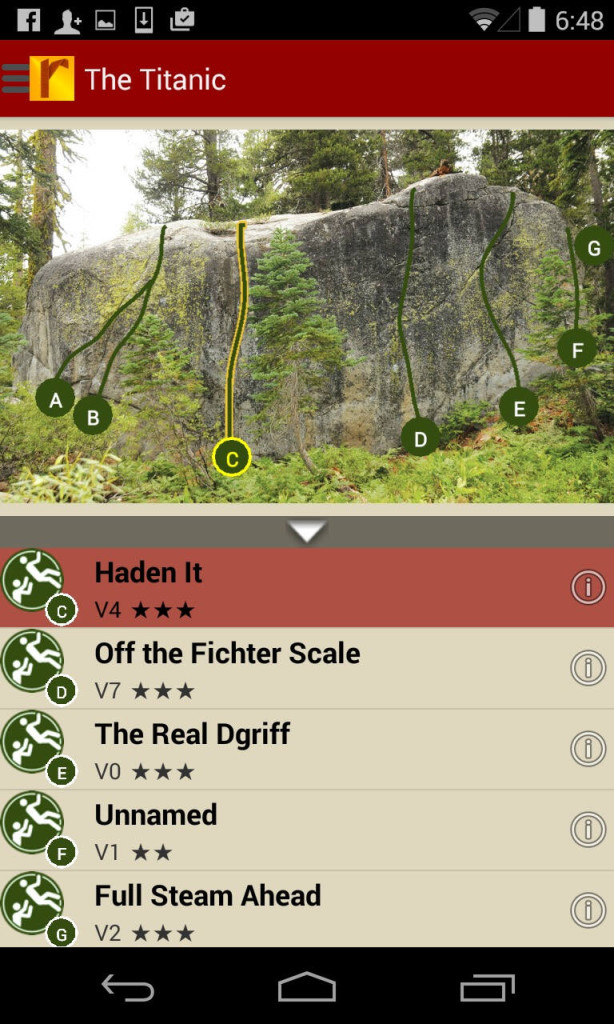The width and height of the screenshot is (614, 1024).
Task: Select route marker F on the boulder
Action: click(577, 349)
